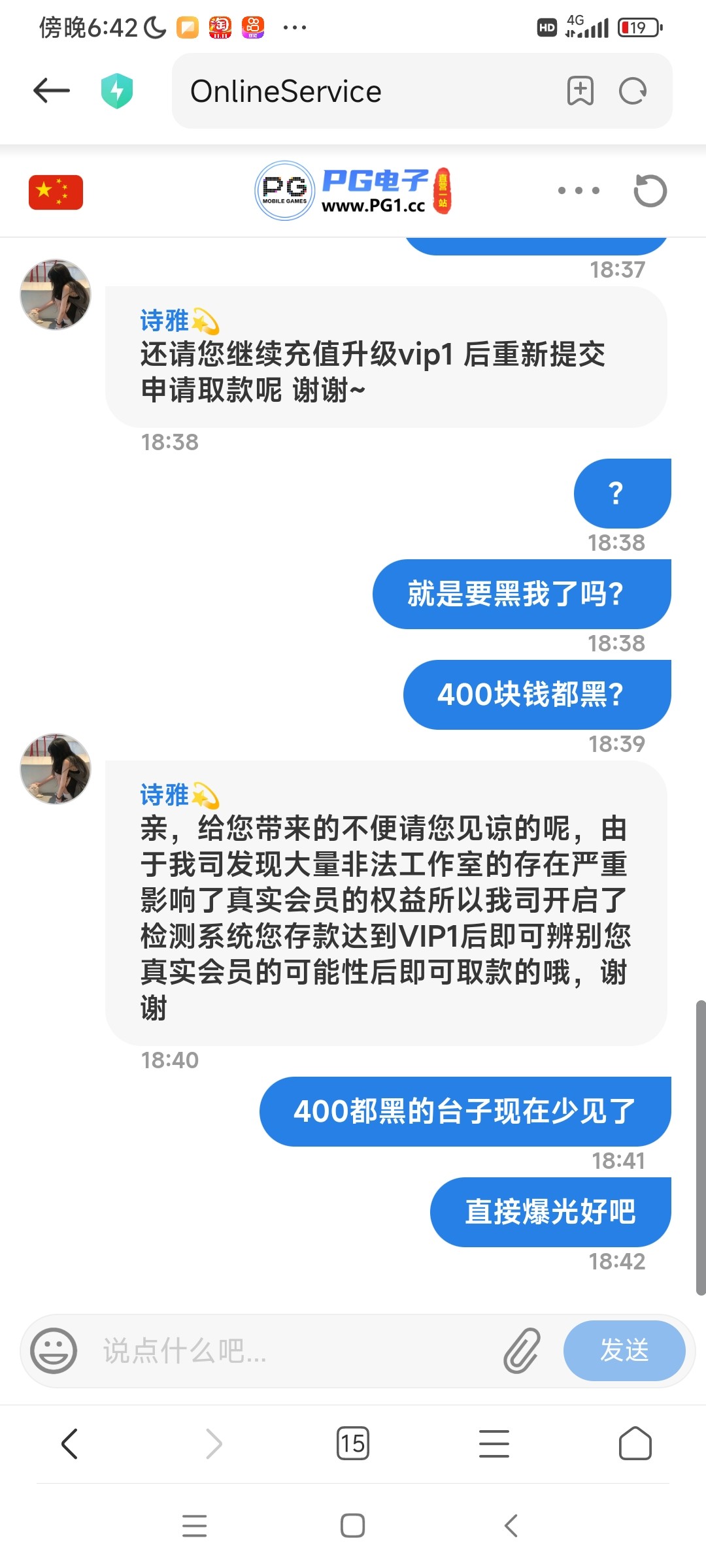This screenshot has width=706, height=1568.
Task: Go back using the browser top arrow
Action: (x=52, y=91)
